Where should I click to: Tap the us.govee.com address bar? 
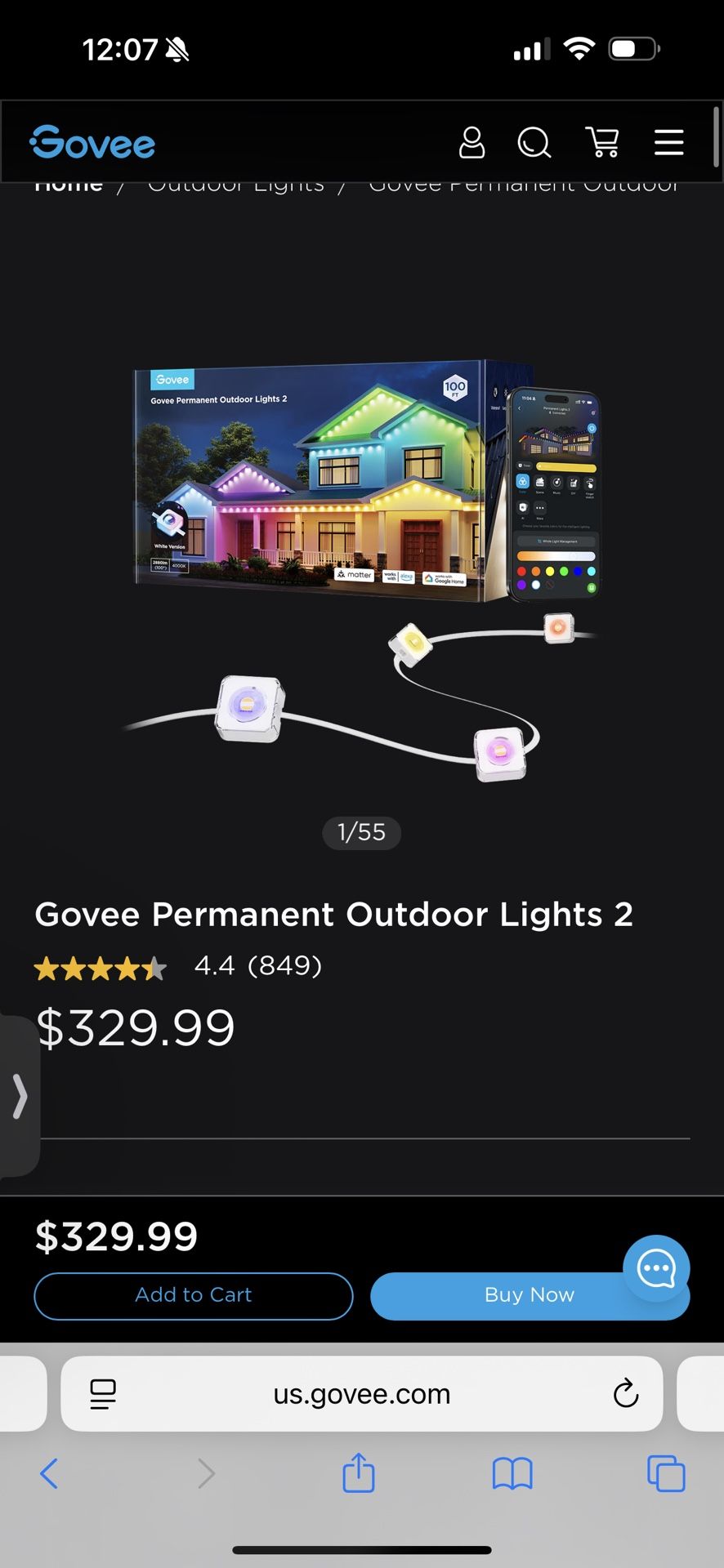pyautogui.click(x=362, y=1393)
